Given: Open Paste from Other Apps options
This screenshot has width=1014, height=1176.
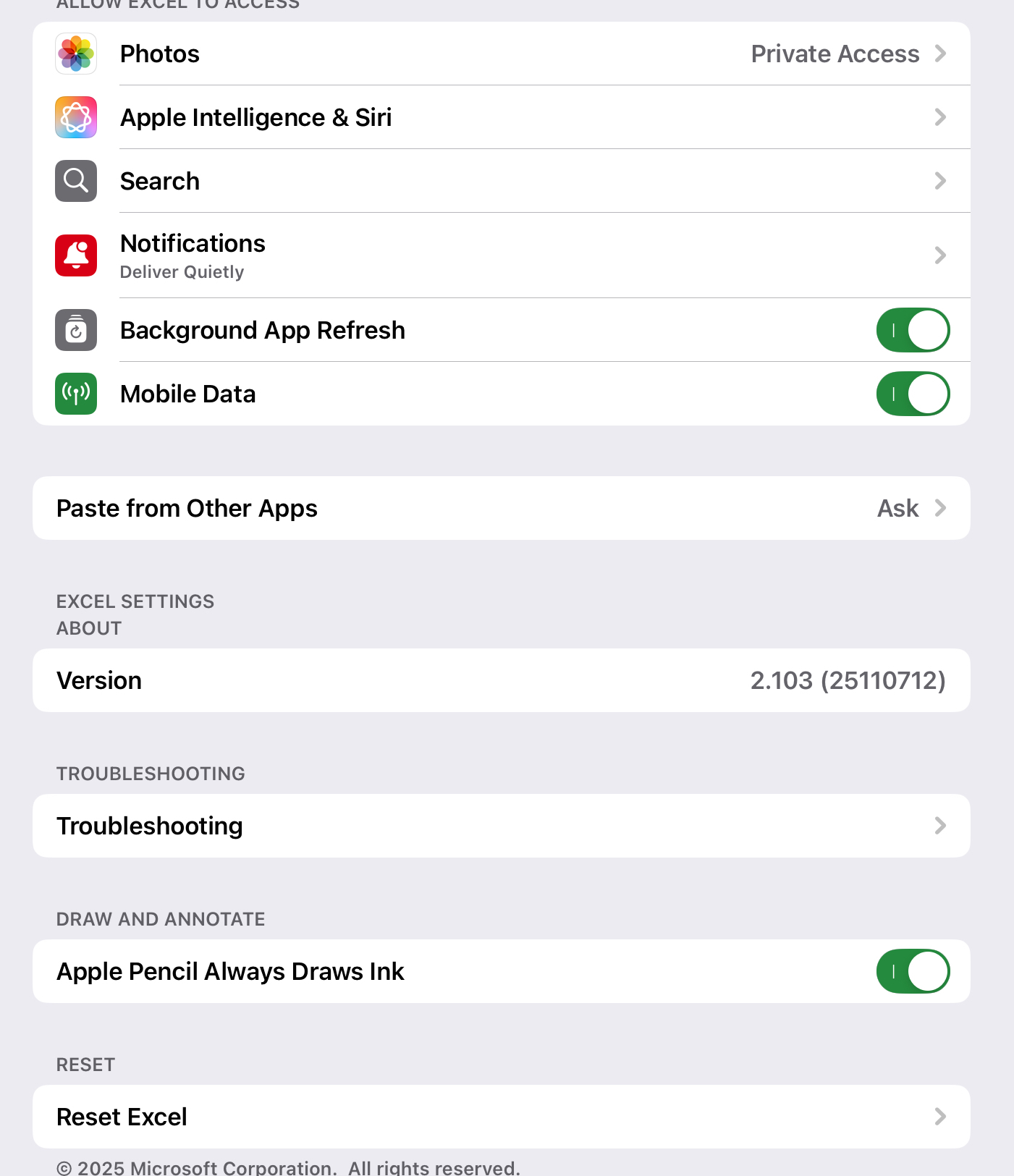Looking at the screenshot, I should coord(501,508).
